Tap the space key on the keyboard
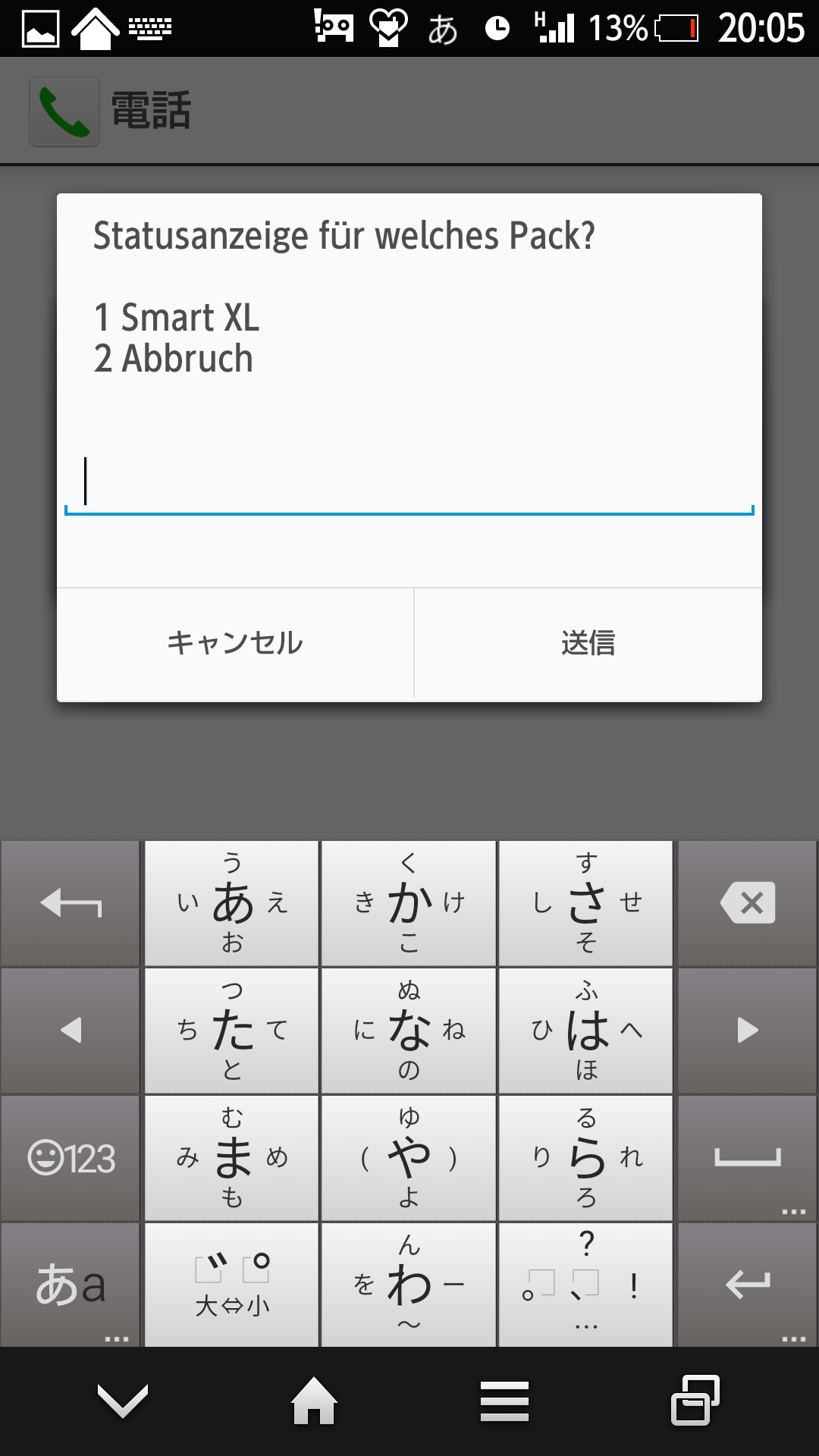This screenshot has width=819, height=1456. 748,1158
